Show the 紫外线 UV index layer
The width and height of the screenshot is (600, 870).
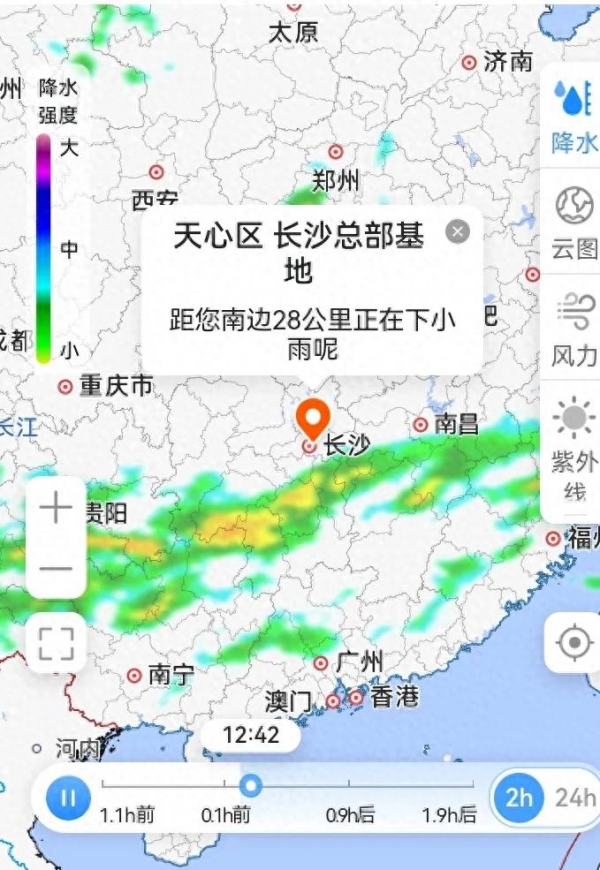574,448
